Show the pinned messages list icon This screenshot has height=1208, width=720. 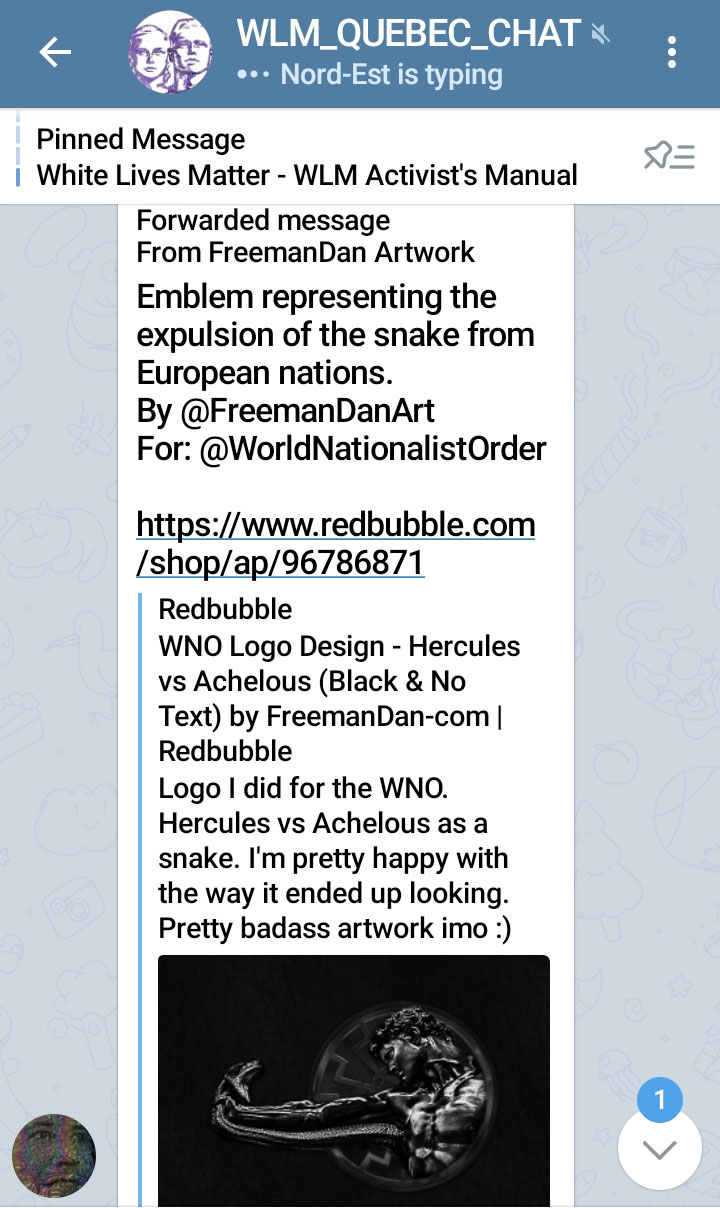click(x=669, y=157)
